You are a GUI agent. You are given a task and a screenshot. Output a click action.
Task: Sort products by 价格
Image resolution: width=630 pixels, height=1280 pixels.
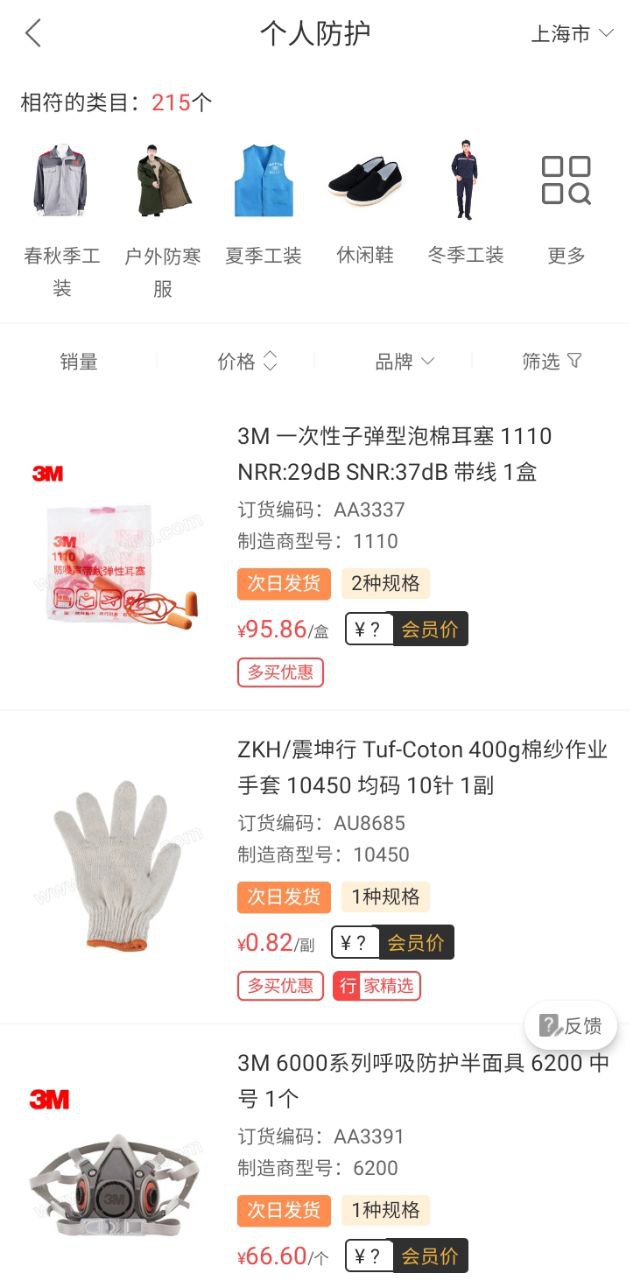point(247,362)
